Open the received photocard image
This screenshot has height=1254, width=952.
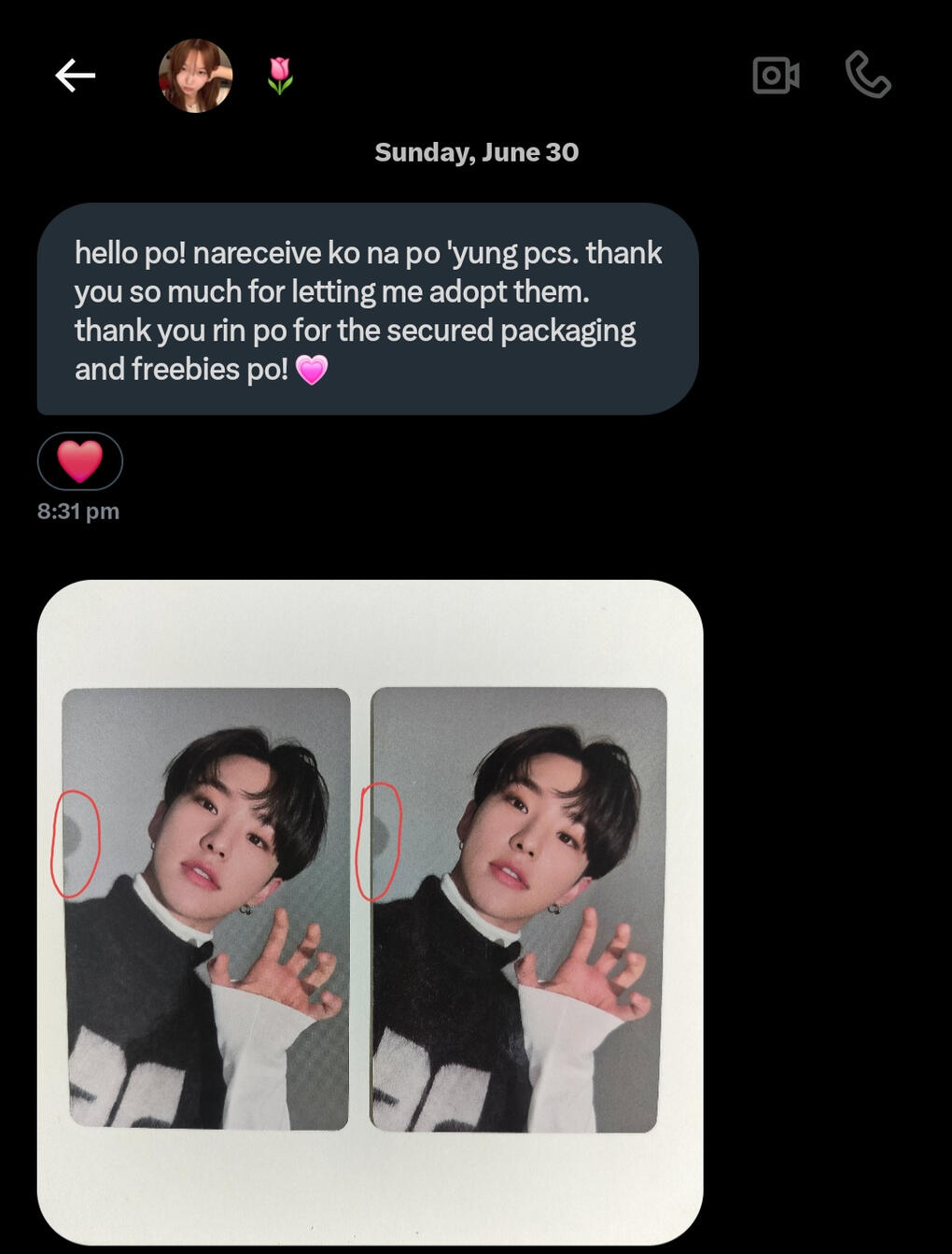click(x=370, y=910)
